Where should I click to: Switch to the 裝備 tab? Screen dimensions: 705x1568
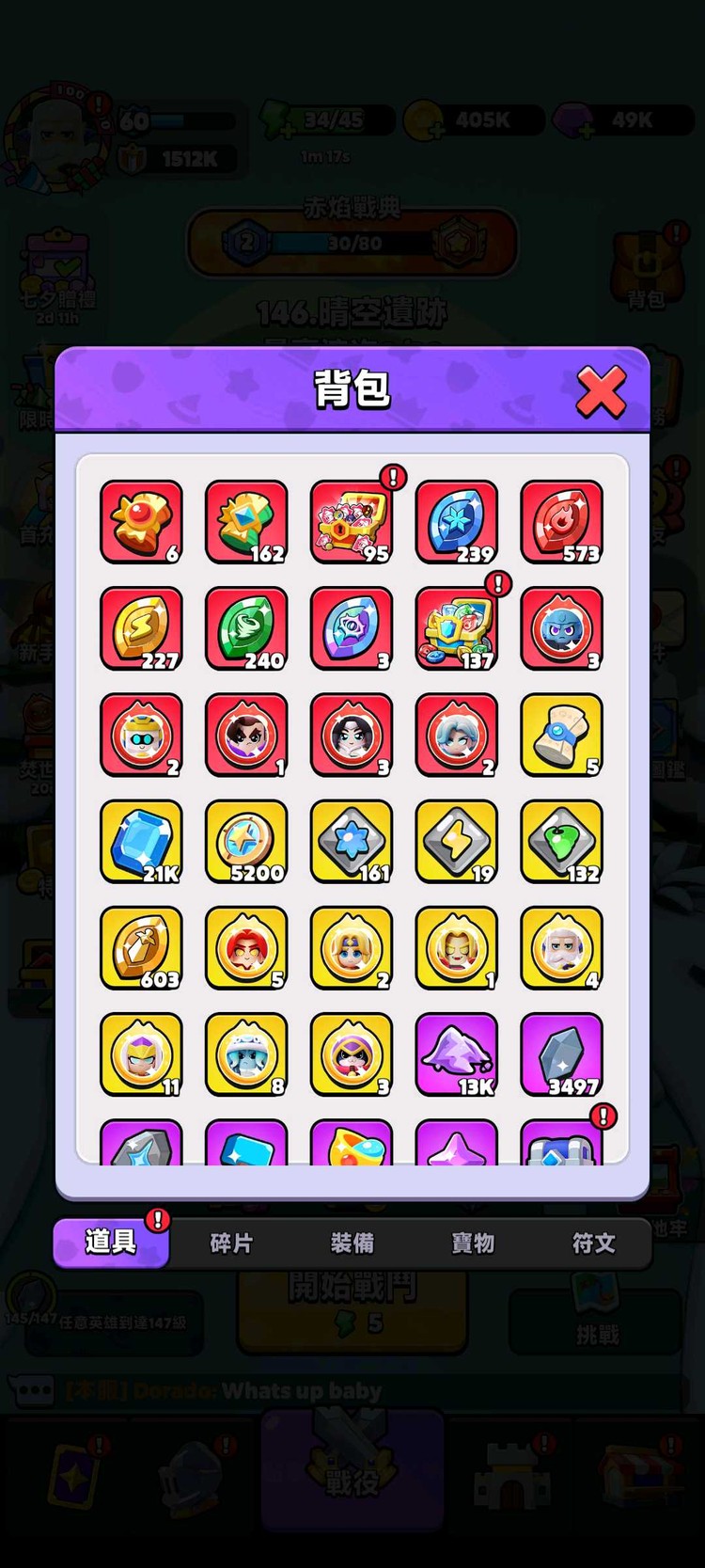pyautogui.click(x=352, y=1243)
